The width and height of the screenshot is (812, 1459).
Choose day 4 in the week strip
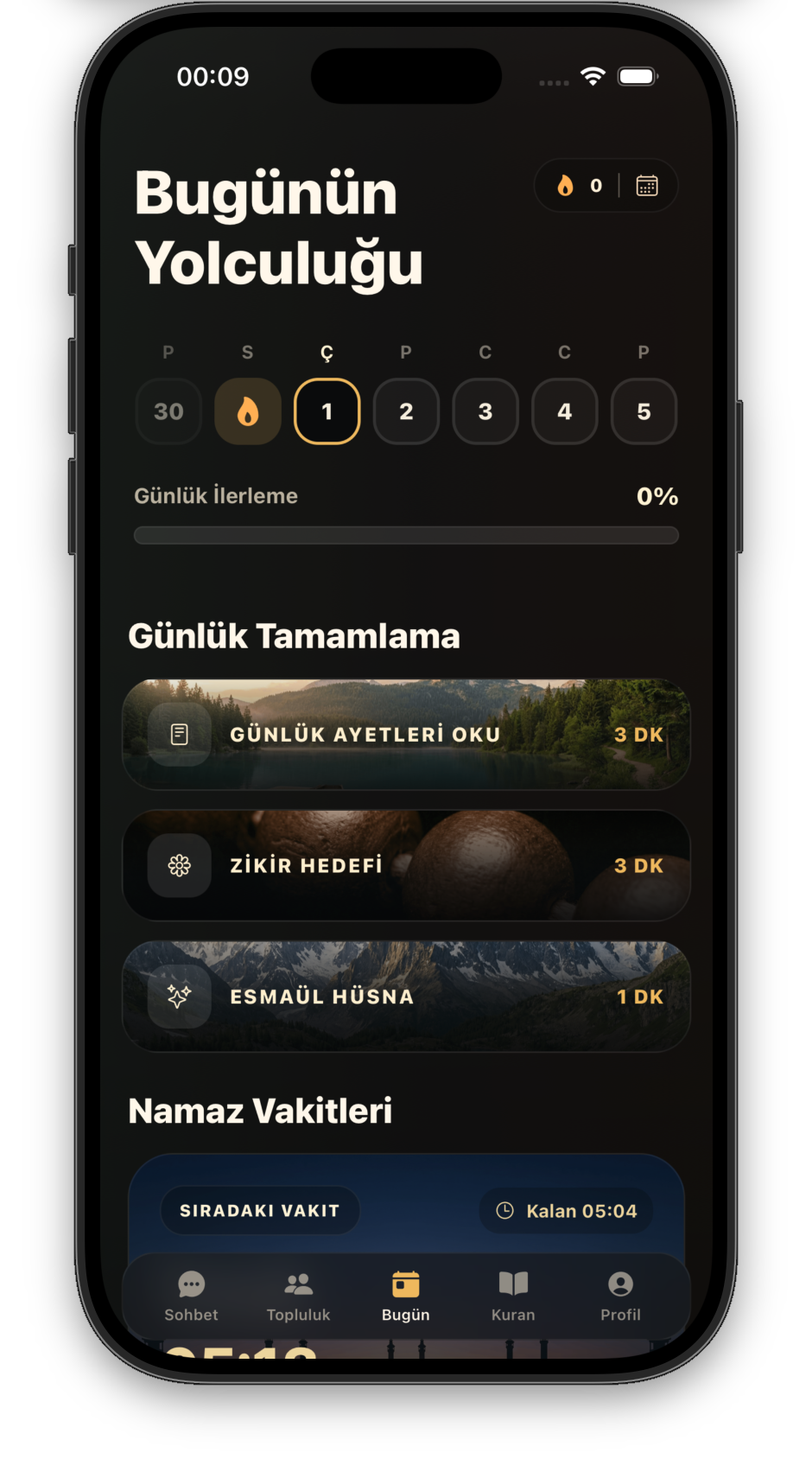tap(564, 411)
